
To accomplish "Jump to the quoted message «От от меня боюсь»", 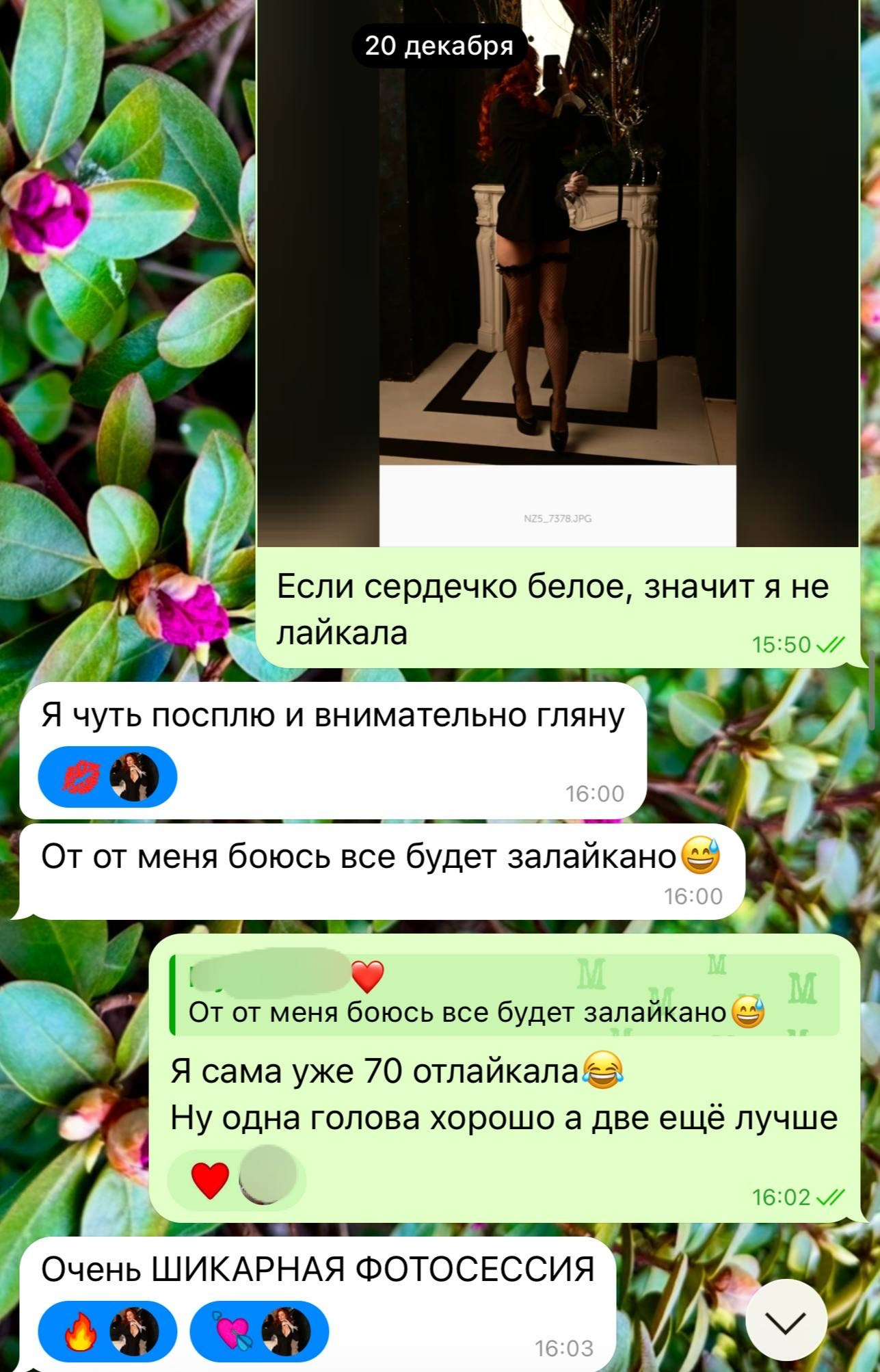I will [x=506, y=996].
